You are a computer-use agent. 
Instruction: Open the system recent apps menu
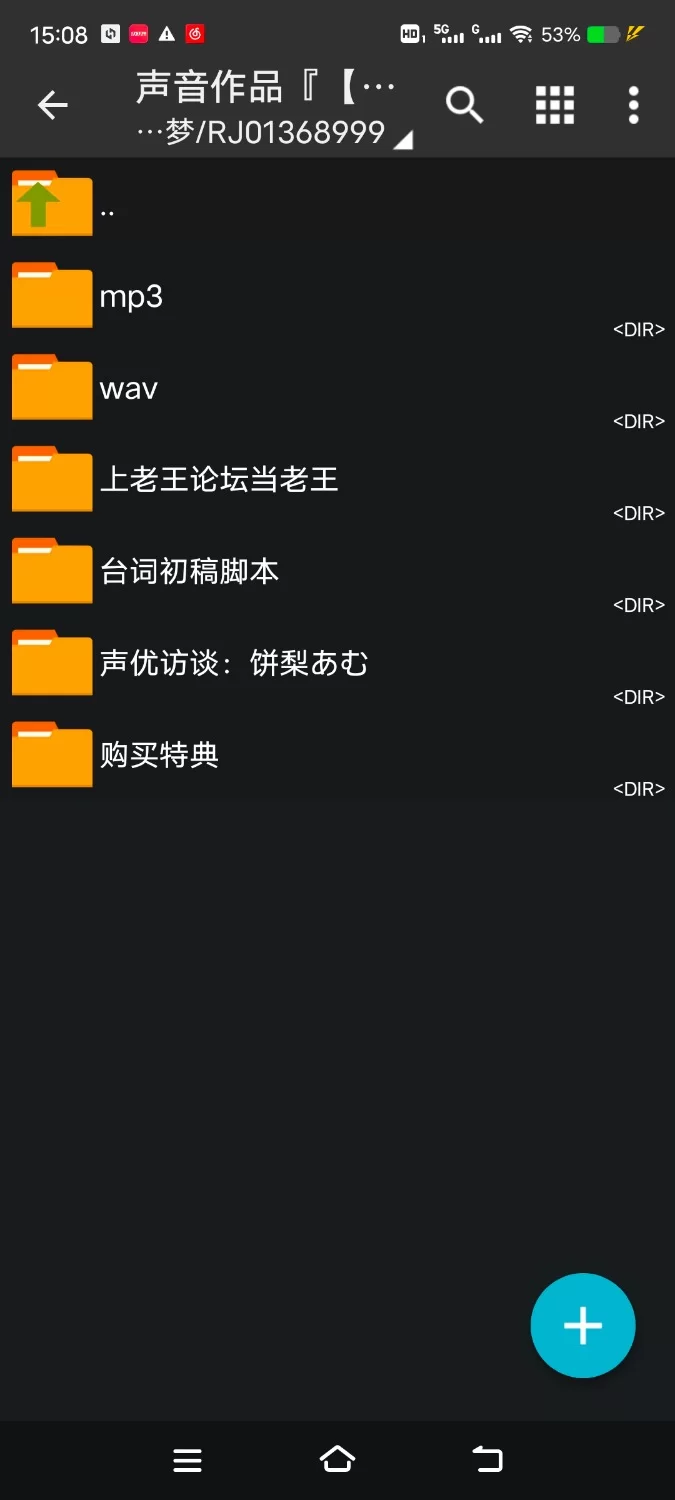188,1460
